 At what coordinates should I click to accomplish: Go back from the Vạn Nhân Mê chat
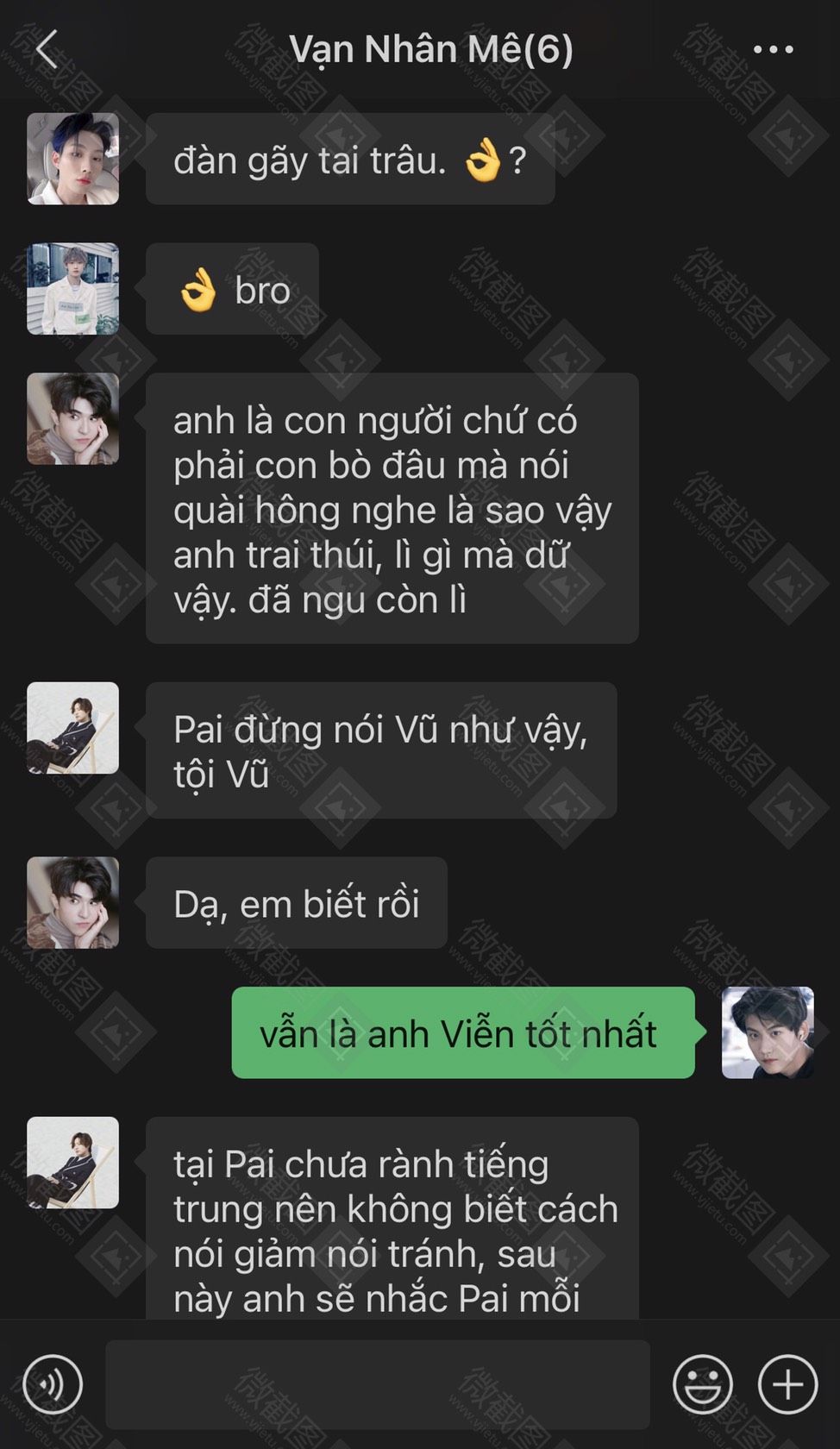[x=47, y=49]
